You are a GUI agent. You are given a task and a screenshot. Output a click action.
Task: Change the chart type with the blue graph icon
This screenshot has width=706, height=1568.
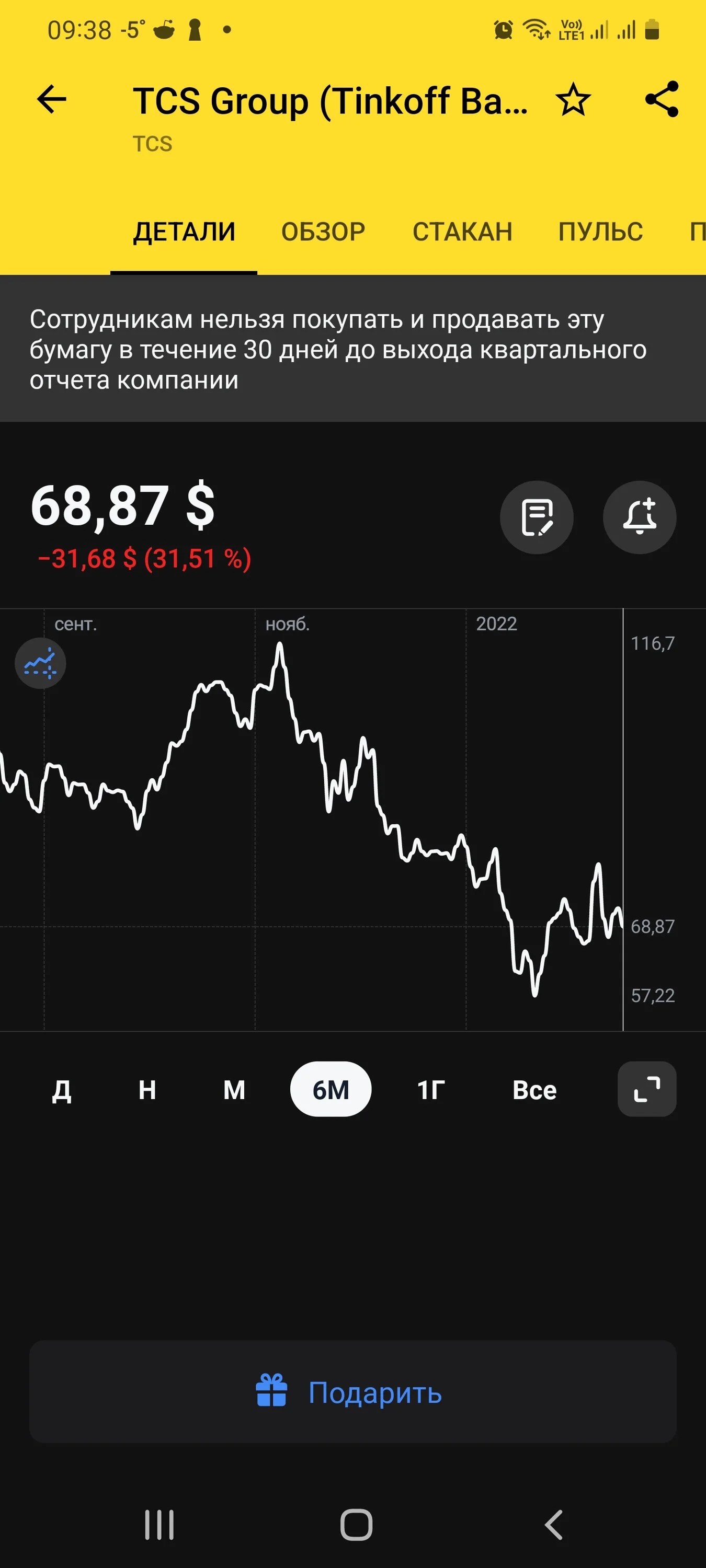coord(40,663)
